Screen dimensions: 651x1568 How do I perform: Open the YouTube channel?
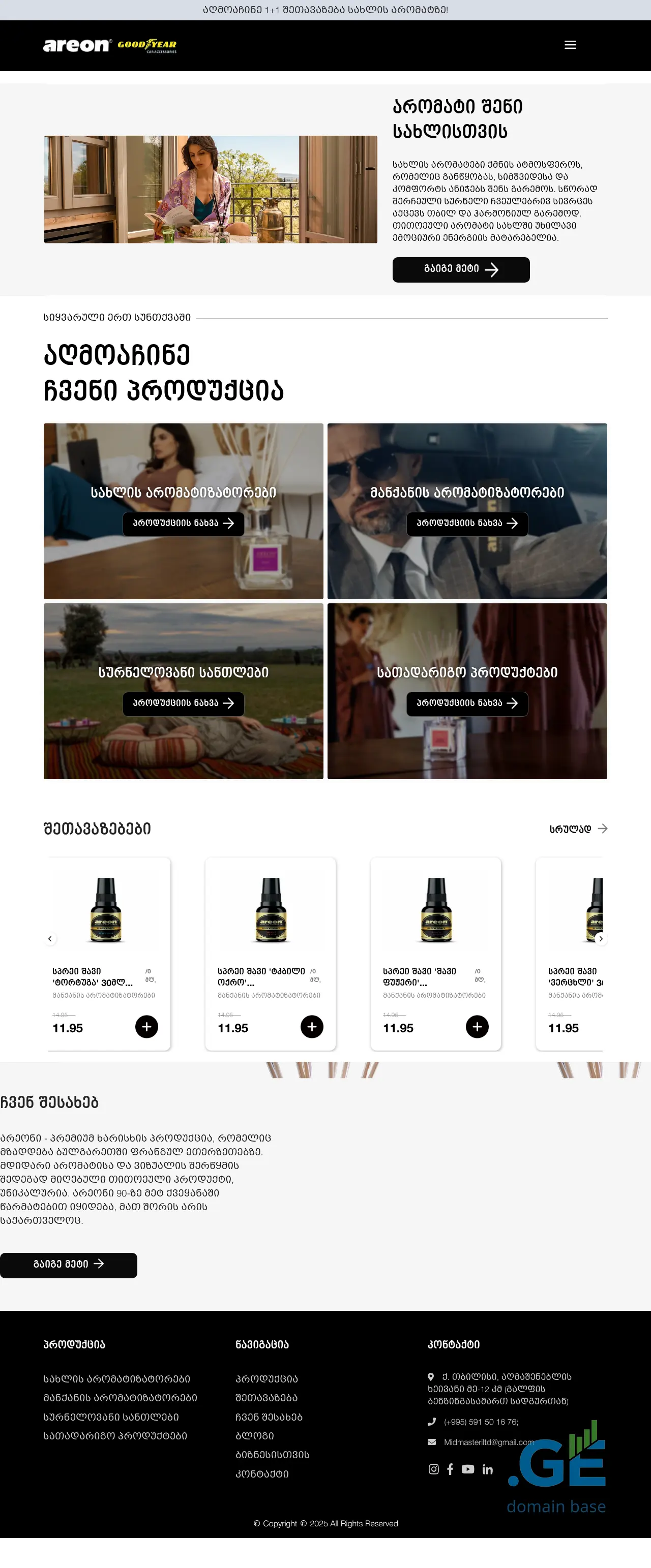tap(468, 1469)
